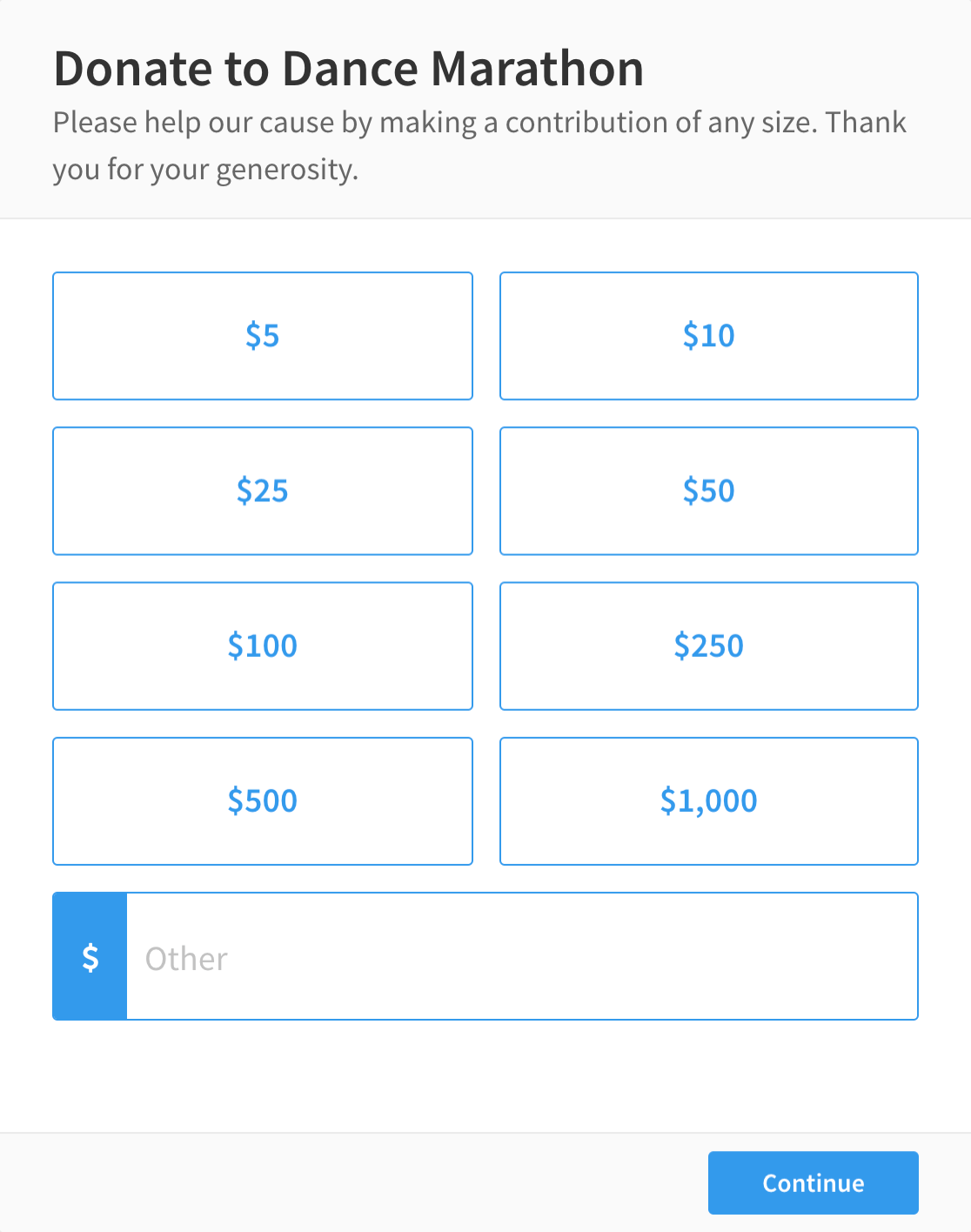Choose to donate $100
Image resolution: width=971 pixels, height=1232 pixels.
pos(262,646)
